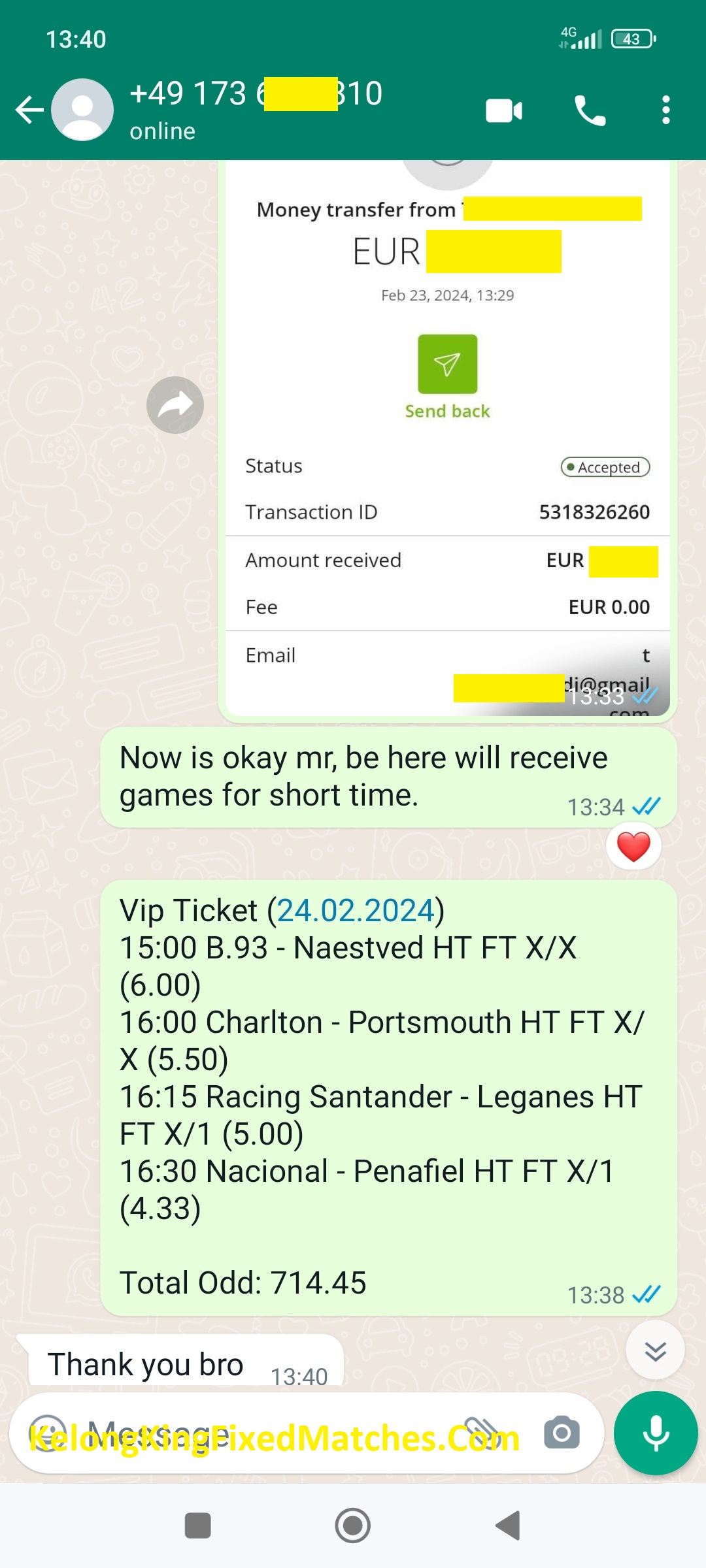Go to the system home screen
Image resolution: width=706 pixels, height=1568 pixels.
pyautogui.click(x=353, y=1526)
